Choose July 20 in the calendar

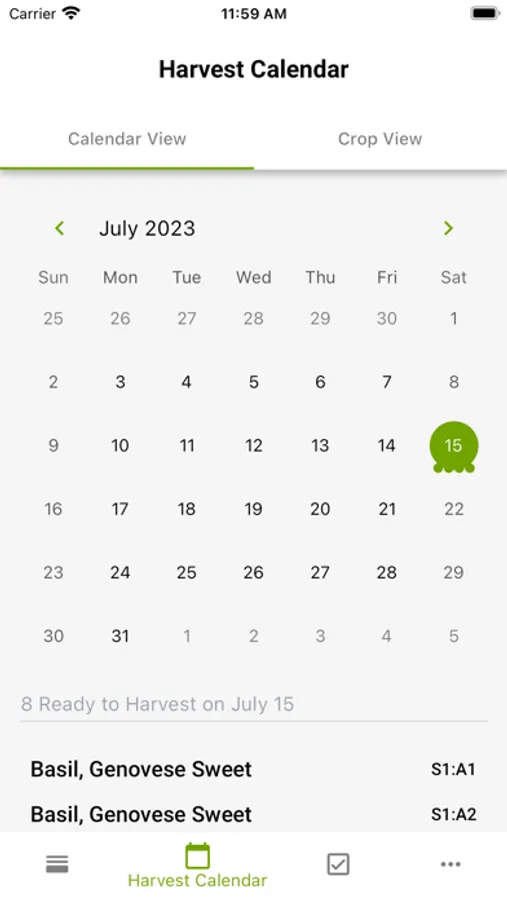(x=320, y=509)
